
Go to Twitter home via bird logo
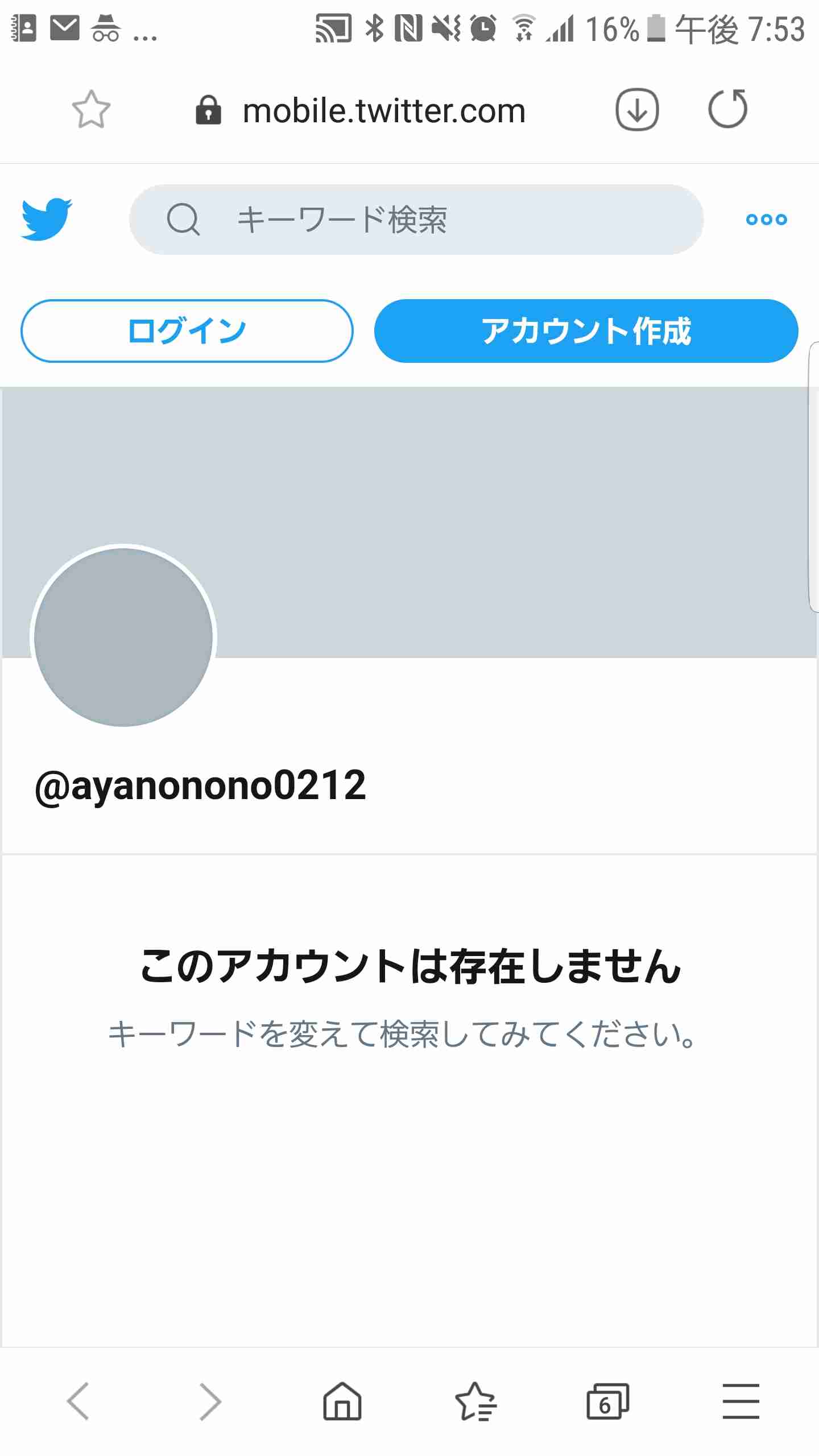pyautogui.click(x=47, y=219)
